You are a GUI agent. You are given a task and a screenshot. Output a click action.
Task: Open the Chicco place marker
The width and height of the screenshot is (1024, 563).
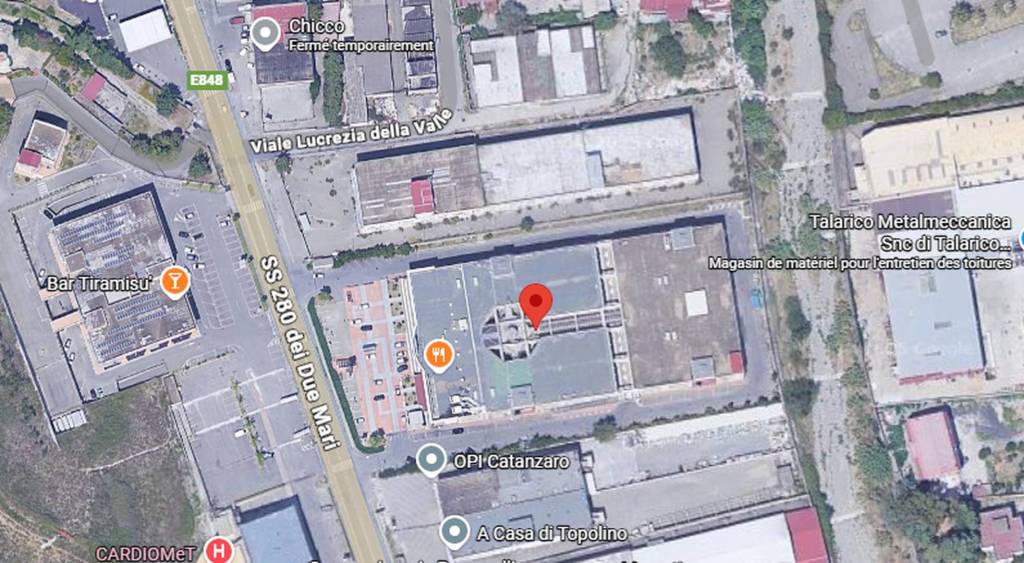(265, 35)
